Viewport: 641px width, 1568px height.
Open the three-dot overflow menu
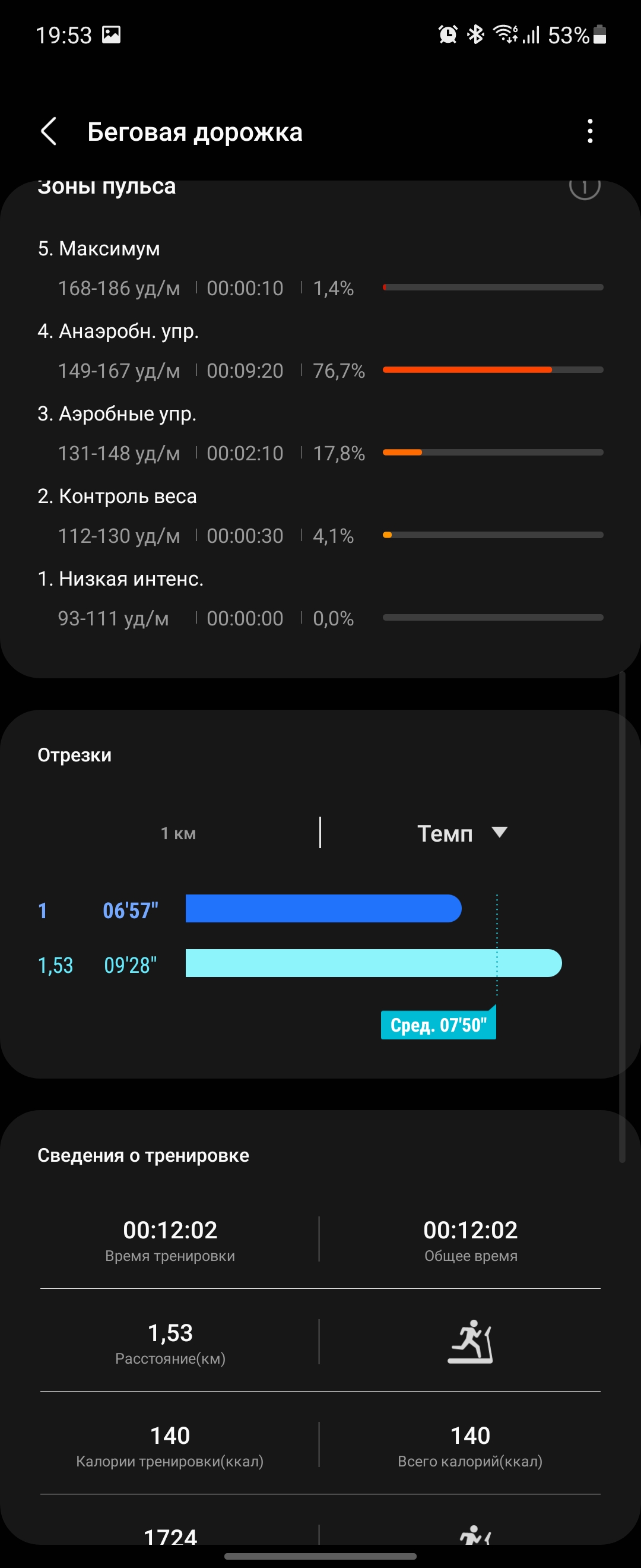[x=589, y=131]
